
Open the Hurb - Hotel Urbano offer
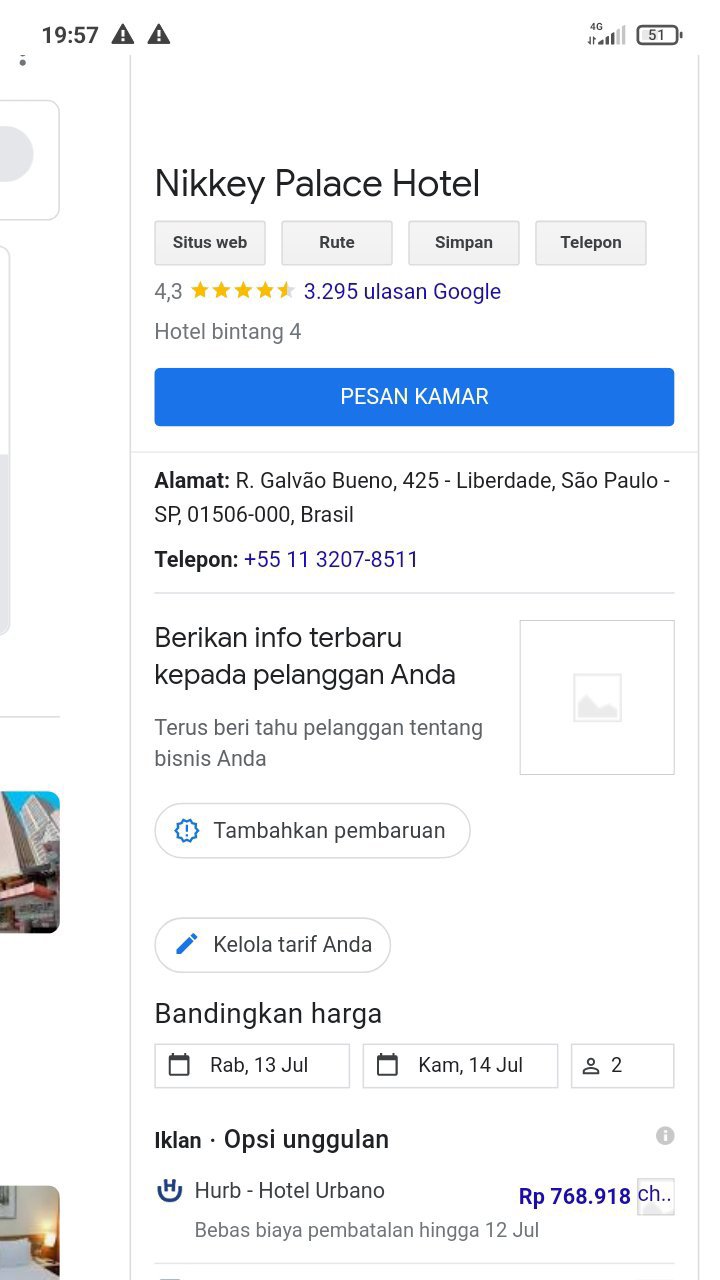(x=290, y=1191)
